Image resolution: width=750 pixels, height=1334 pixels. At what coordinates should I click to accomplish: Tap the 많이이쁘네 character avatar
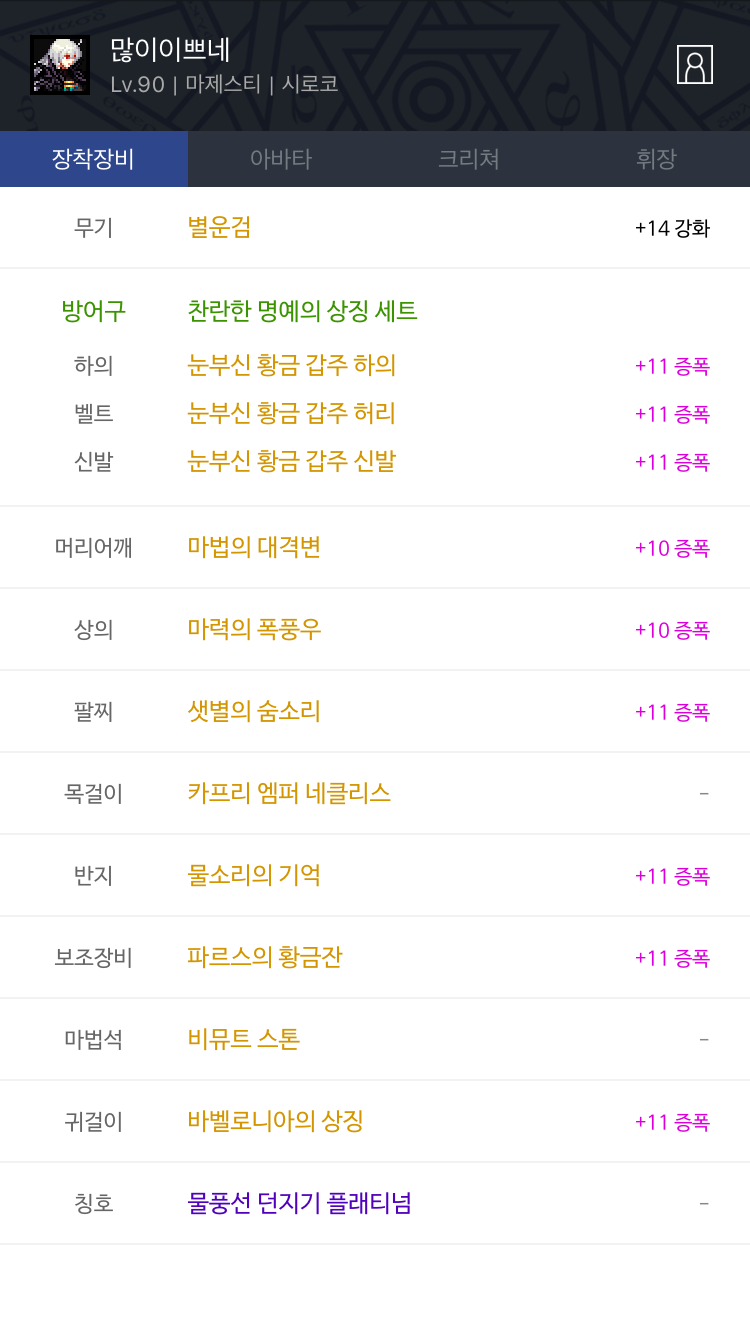click(x=60, y=65)
